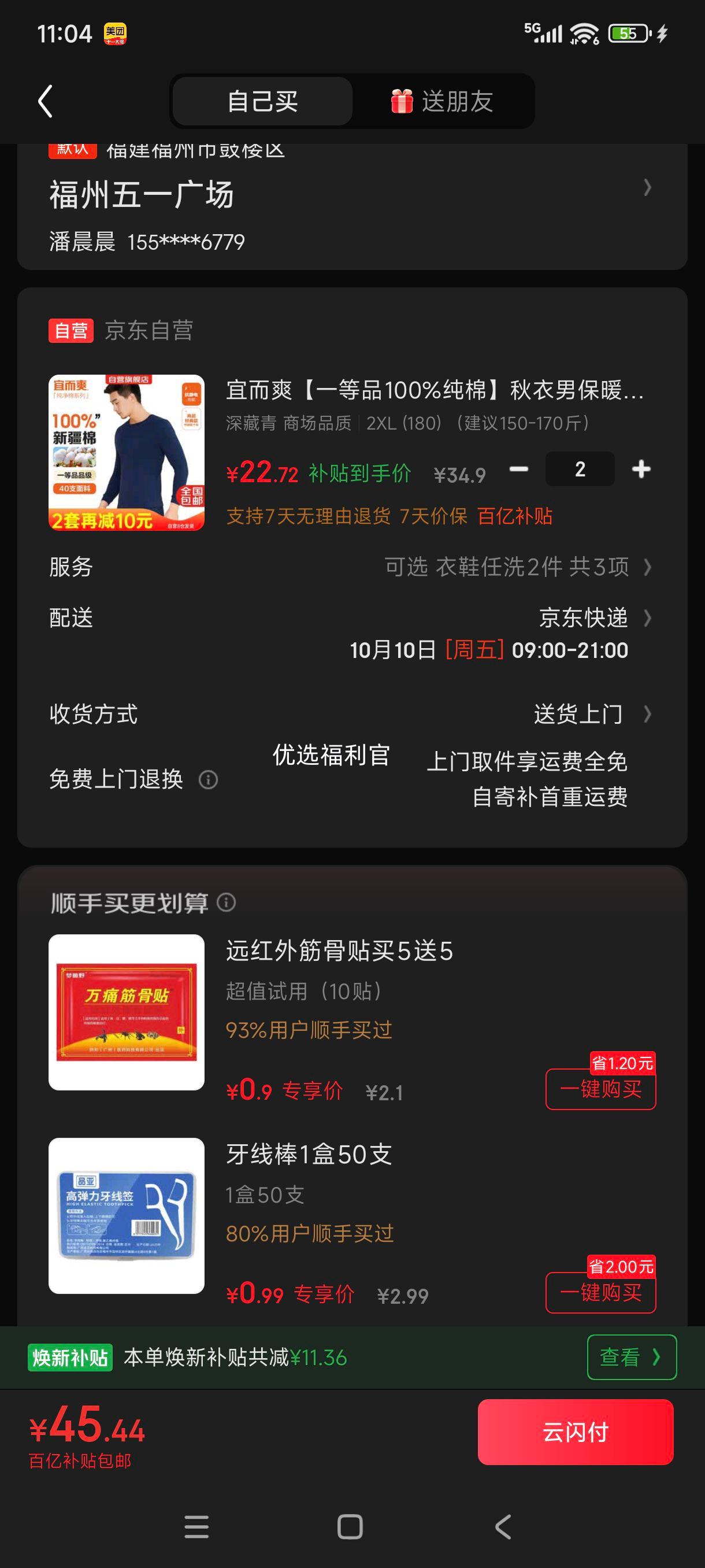Open the 万痛筋骨贴 product image

tap(127, 1012)
